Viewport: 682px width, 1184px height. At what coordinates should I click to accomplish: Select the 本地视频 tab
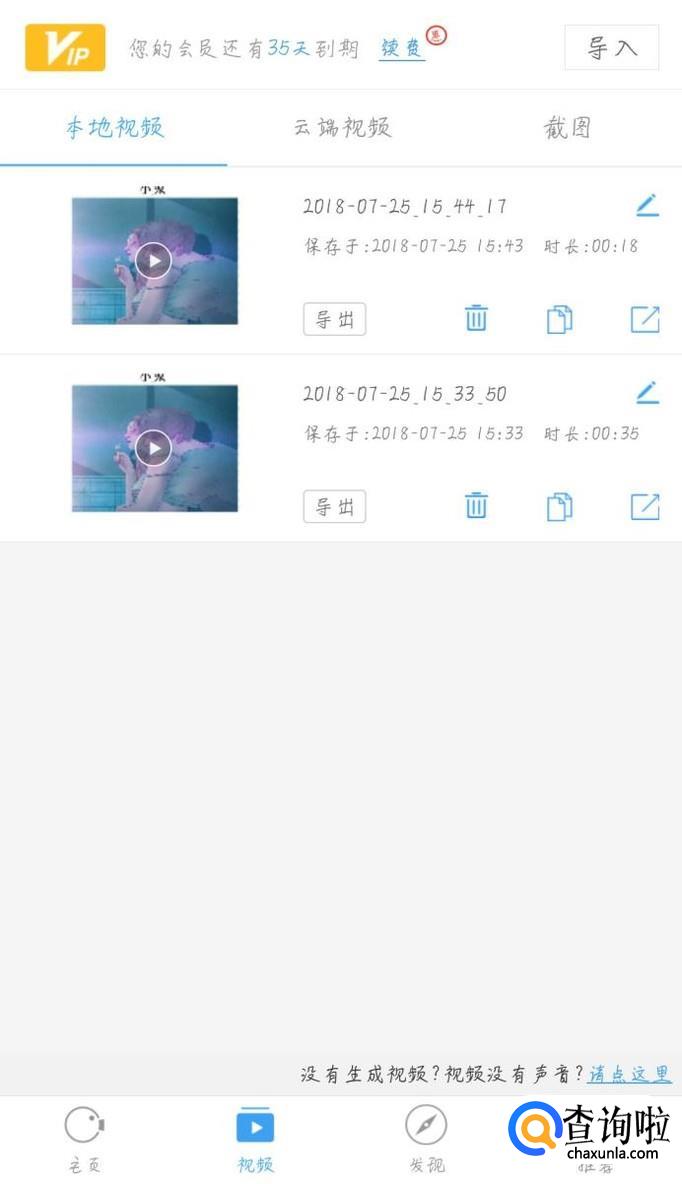pos(114,128)
